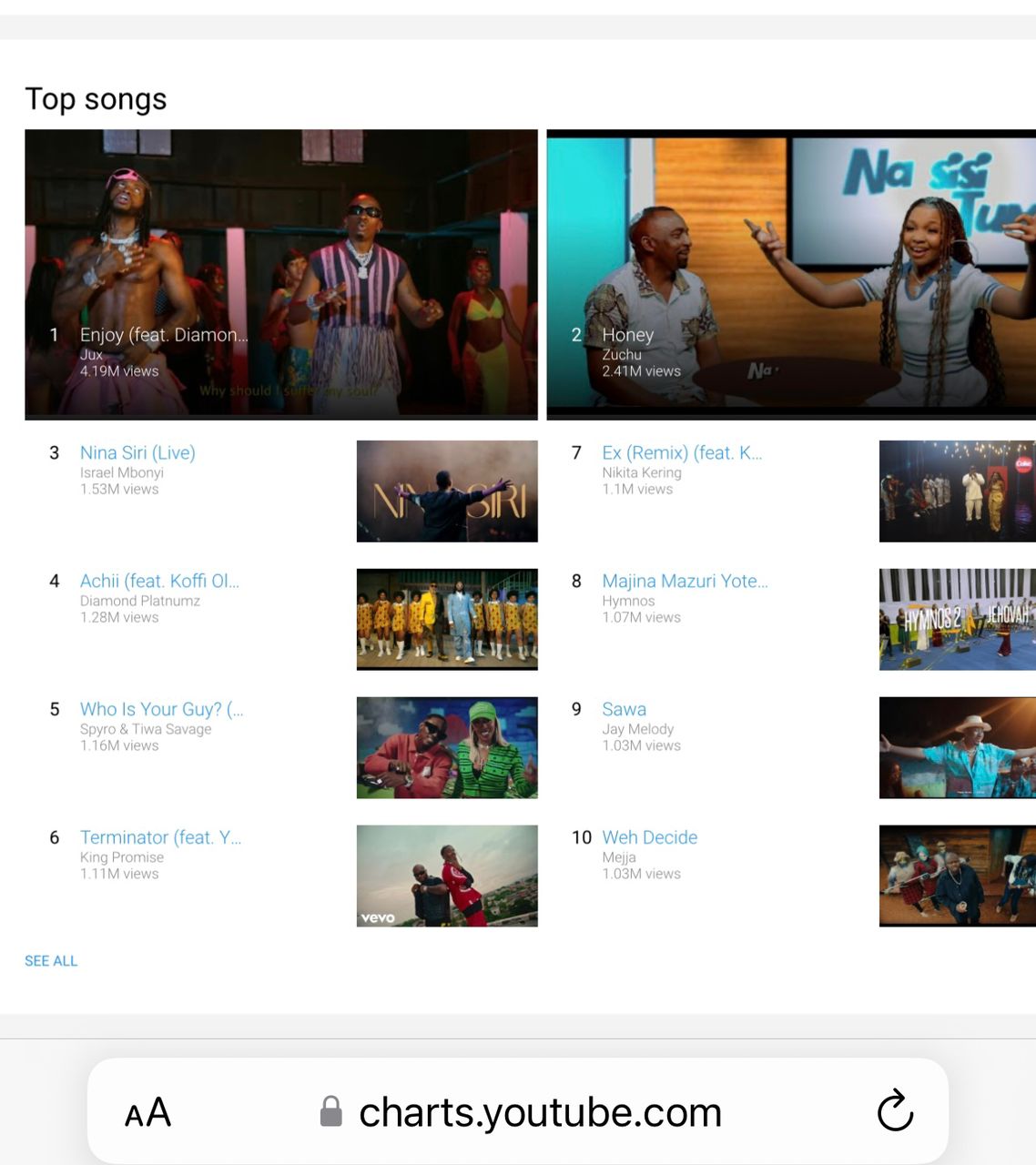Tap the Achii dancers video thumbnail

tap(447, 620)
